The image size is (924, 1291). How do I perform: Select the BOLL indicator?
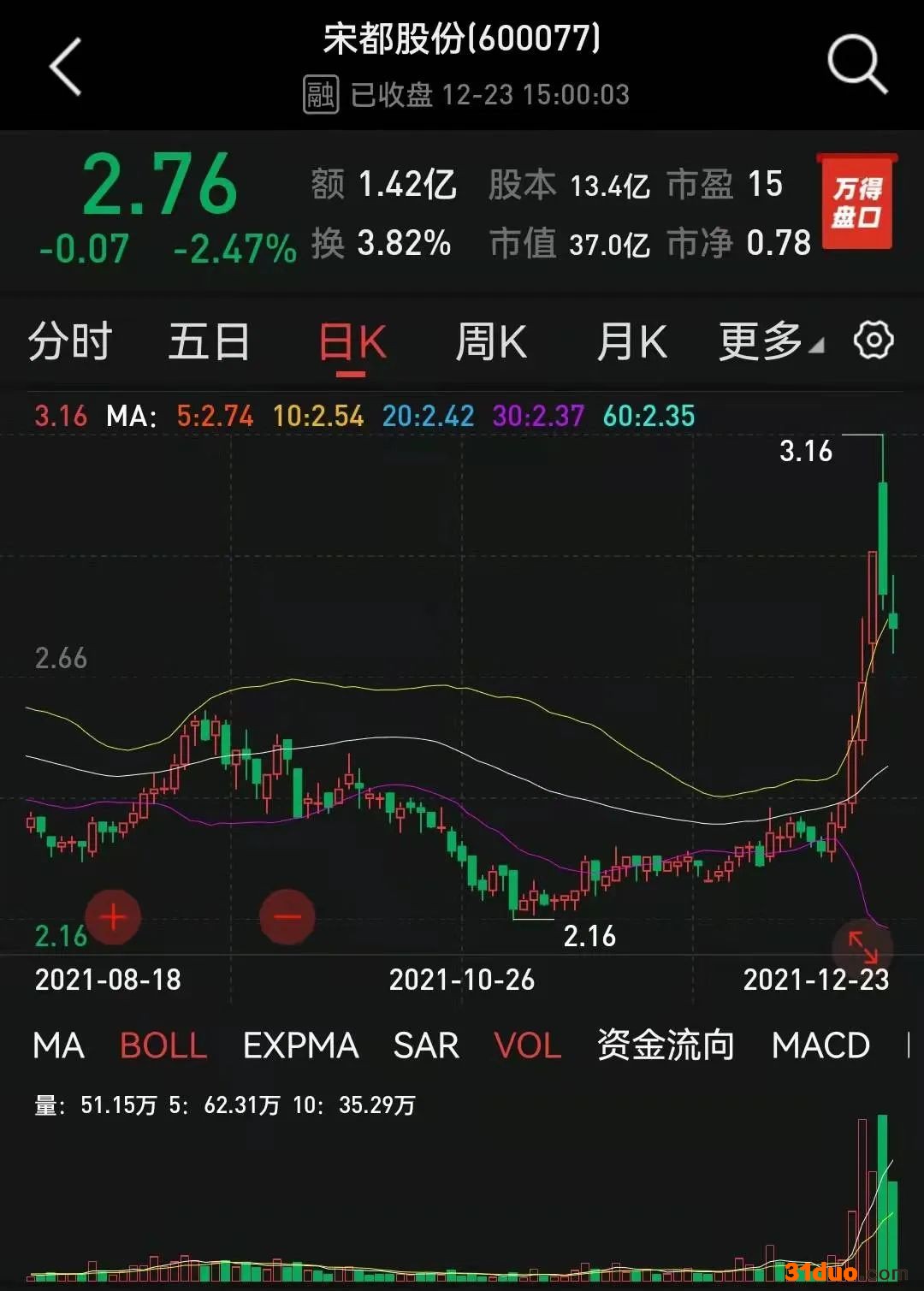click(163, 1045)
